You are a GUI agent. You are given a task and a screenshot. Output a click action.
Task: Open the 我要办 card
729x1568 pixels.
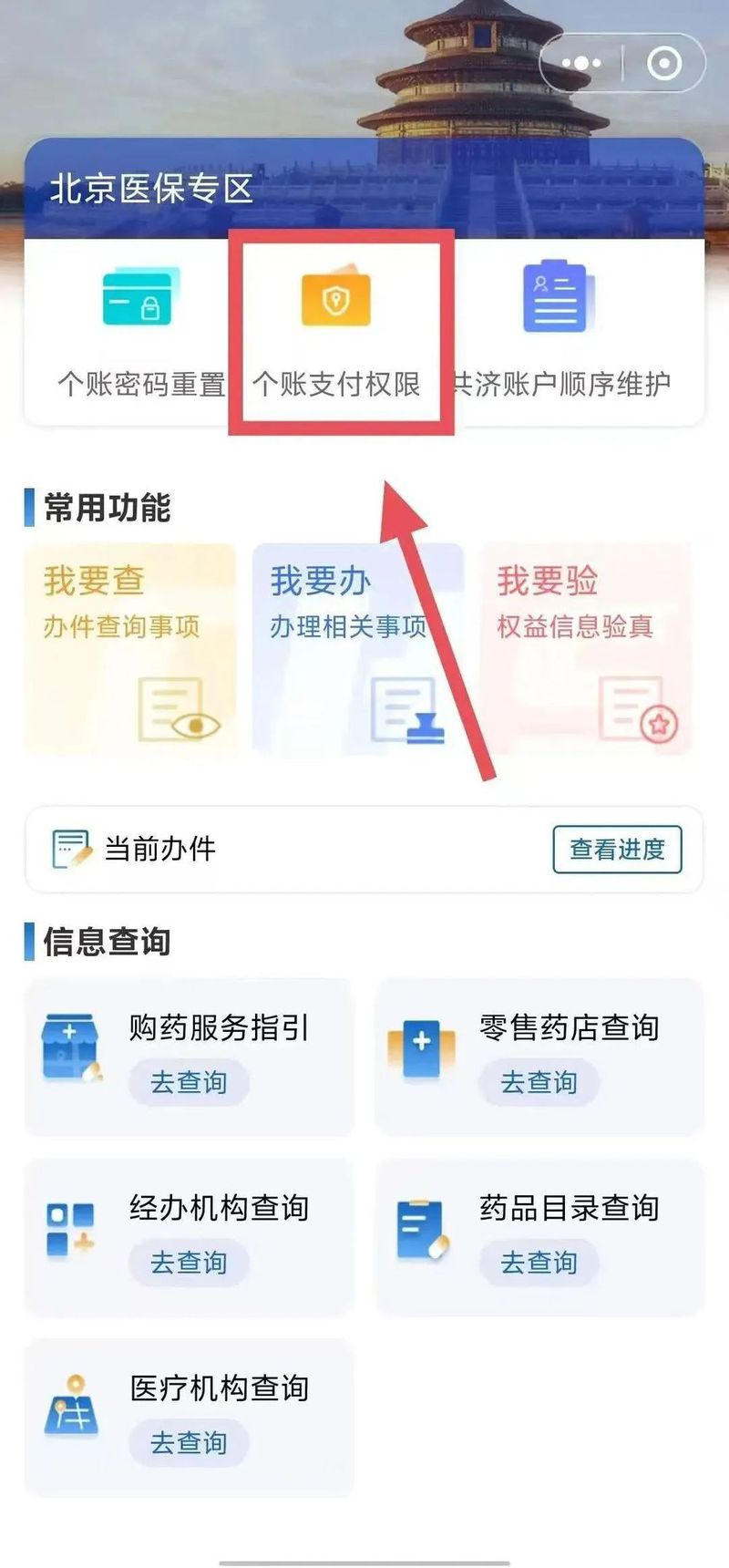pyautogui.click(x=357, y=649)
